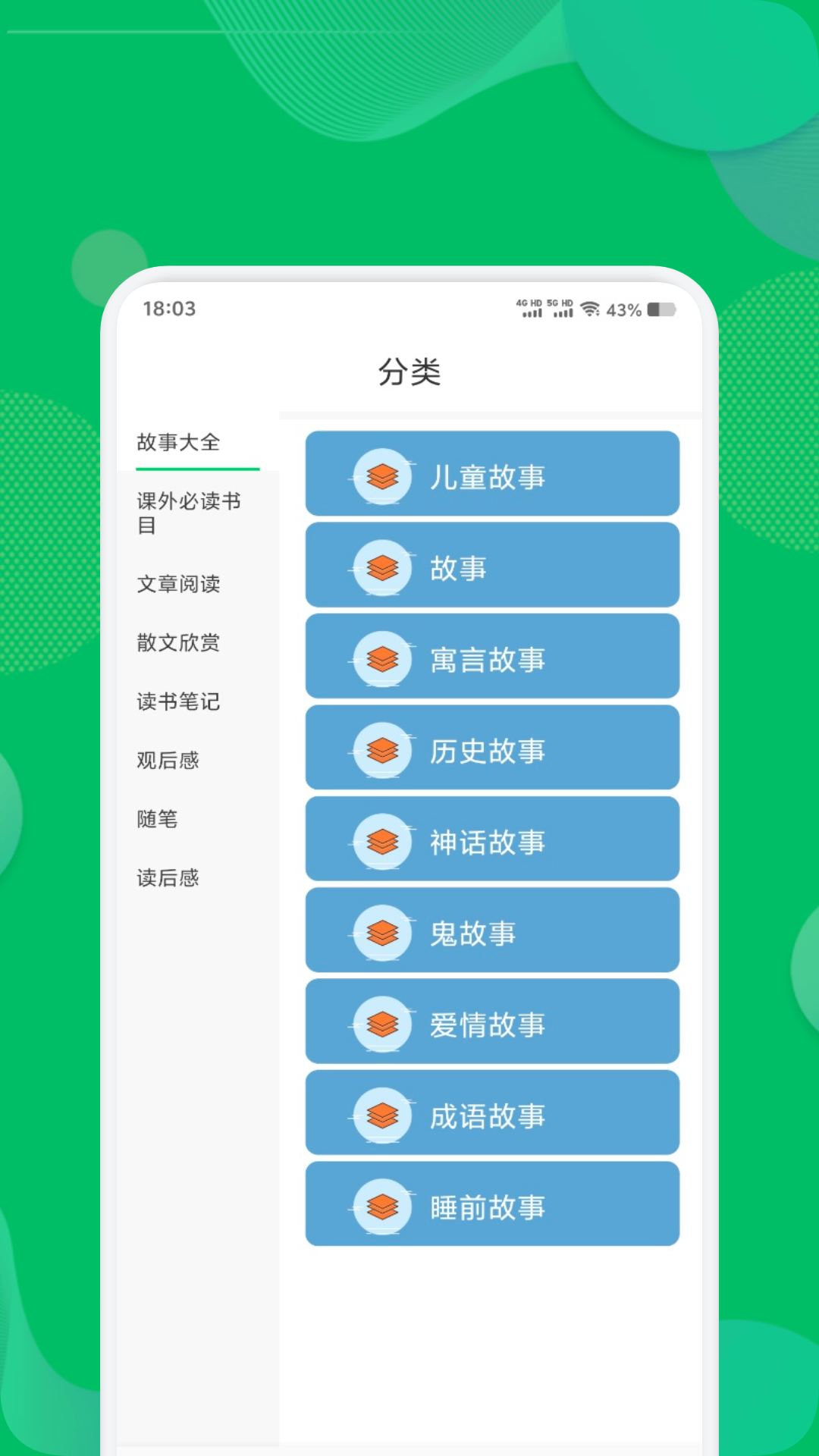Click the stack icon on 爱情故事 button

click(381, 1022)
